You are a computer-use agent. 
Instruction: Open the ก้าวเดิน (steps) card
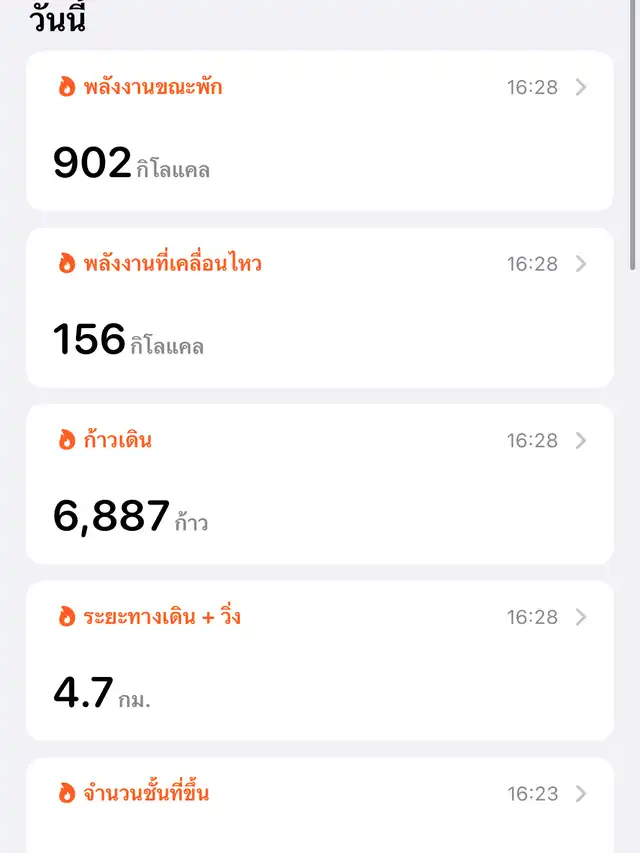tap(319, 484)
